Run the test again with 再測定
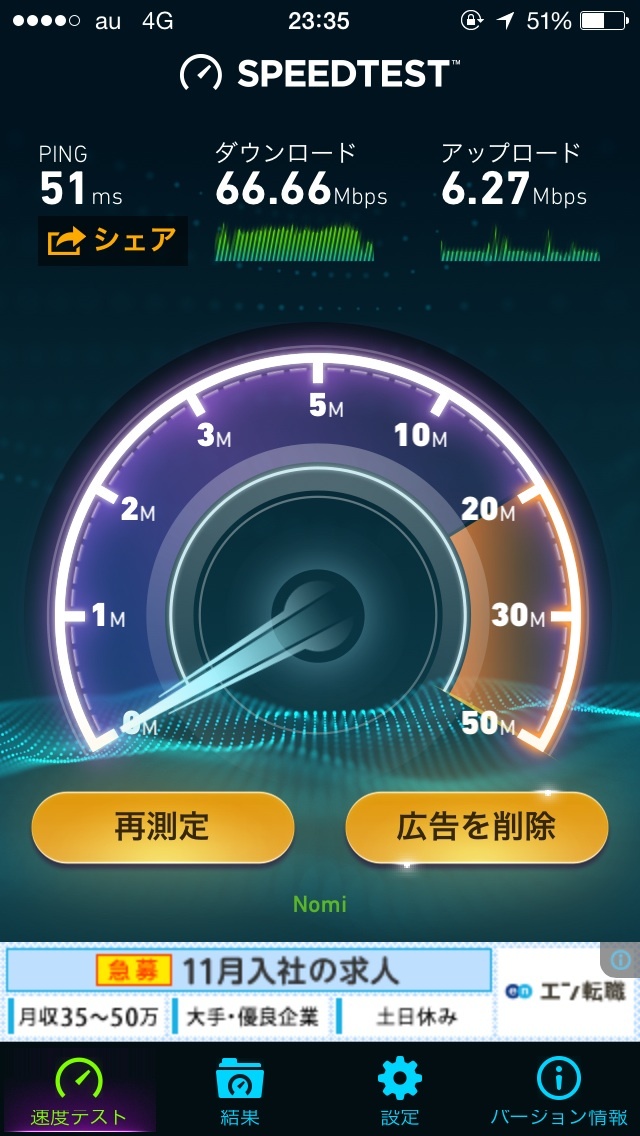The height and width of the screenshot is (1136, 640). [x=162, y=827]
